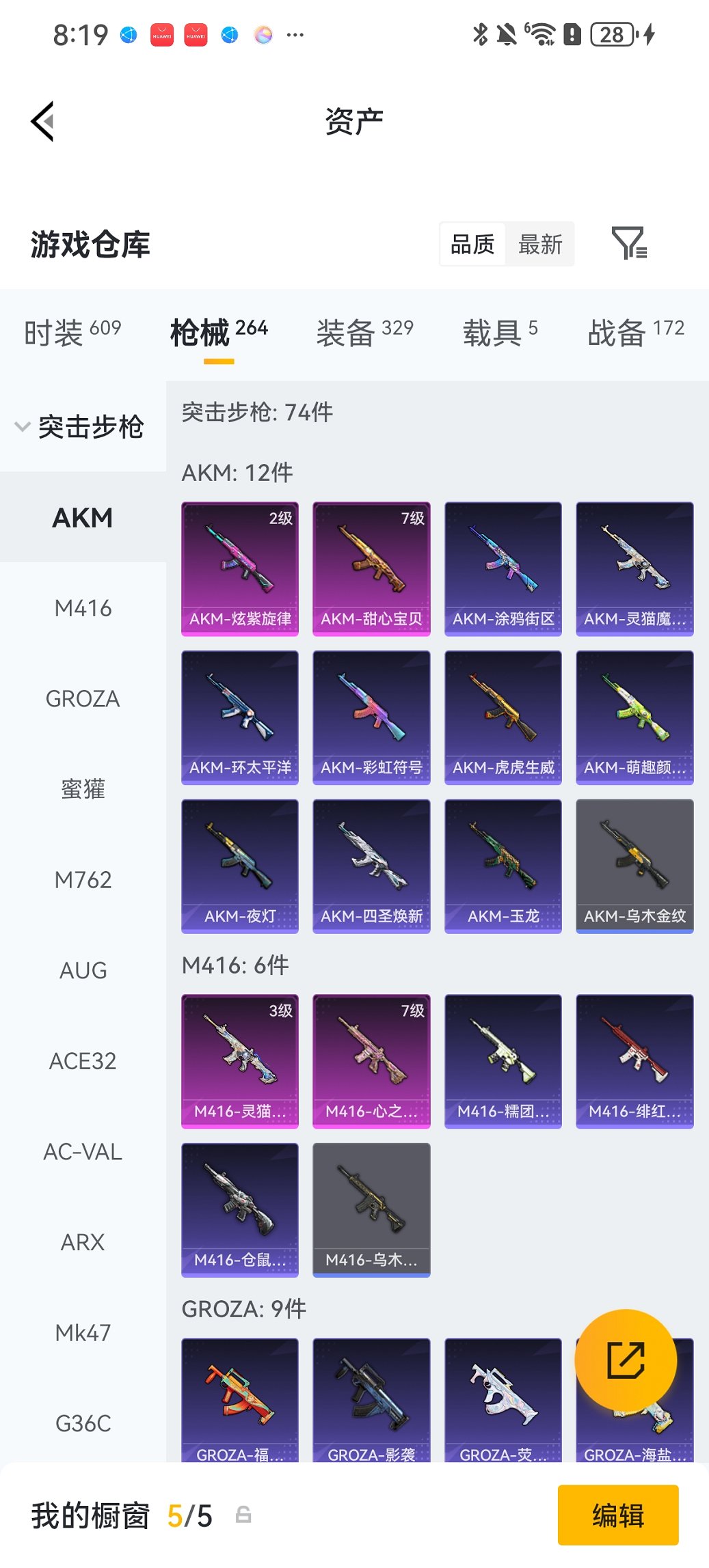709x1568 pixels.
Task: Select AUG in the weapon sidebar
Action: pos(83,970)
